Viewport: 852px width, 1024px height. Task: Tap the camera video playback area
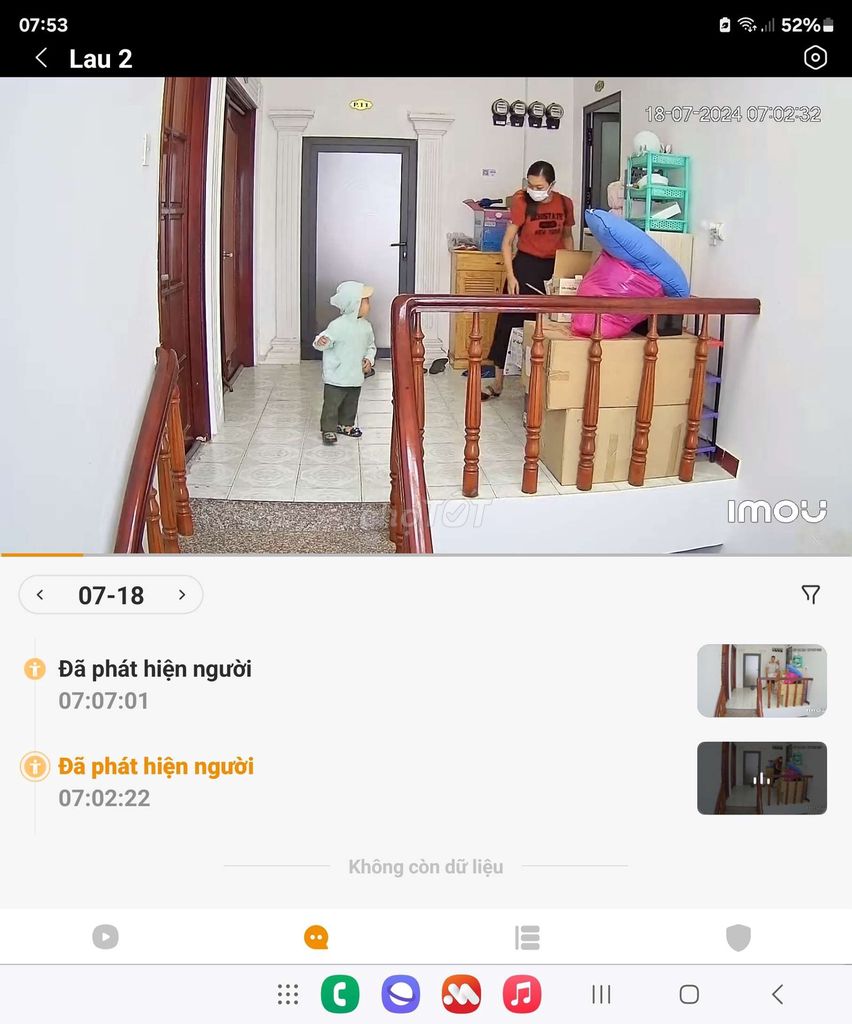pyautogui.click(x=426, y=315)
